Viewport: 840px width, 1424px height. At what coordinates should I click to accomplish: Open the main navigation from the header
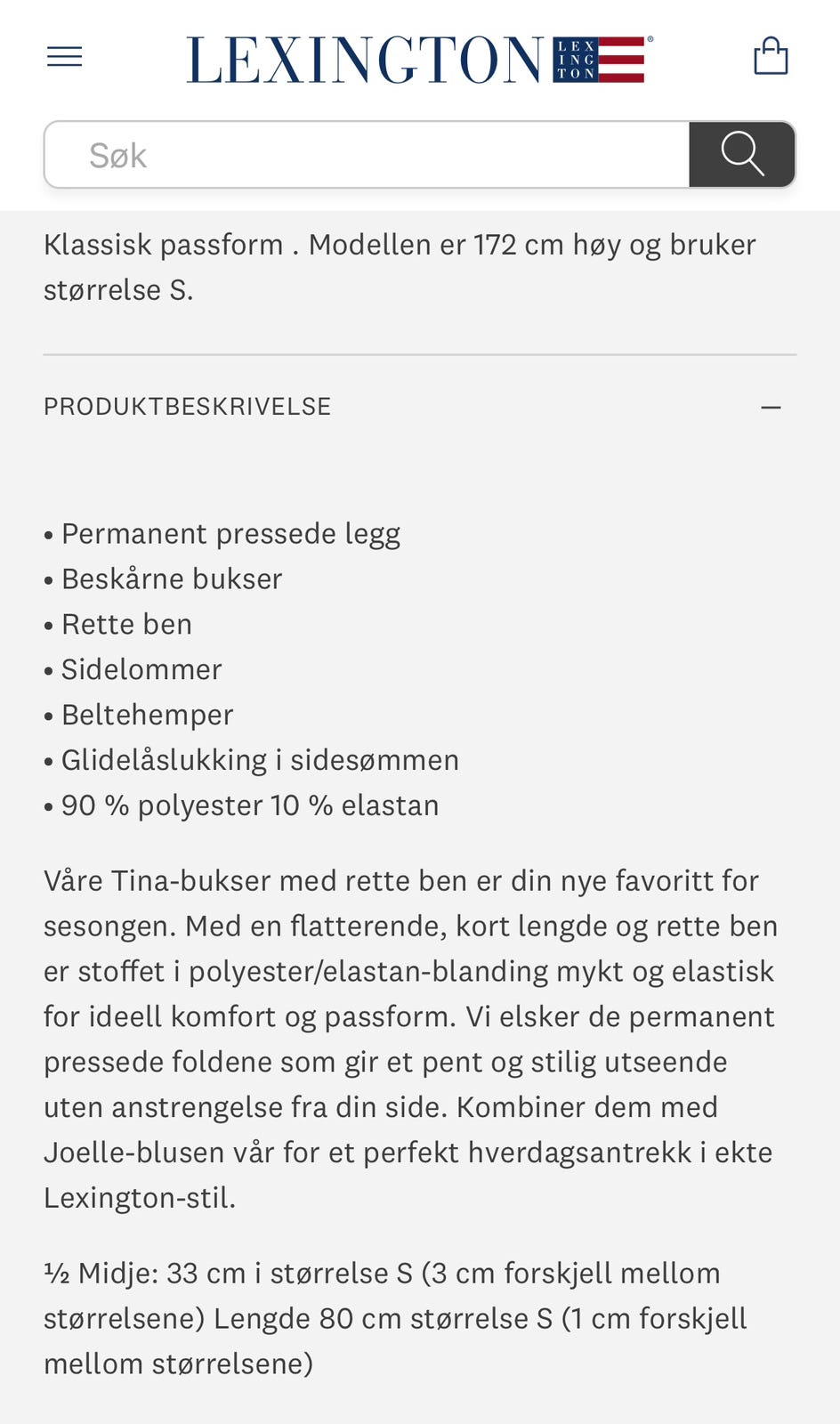pyautogui.click(x=63, y=55)
